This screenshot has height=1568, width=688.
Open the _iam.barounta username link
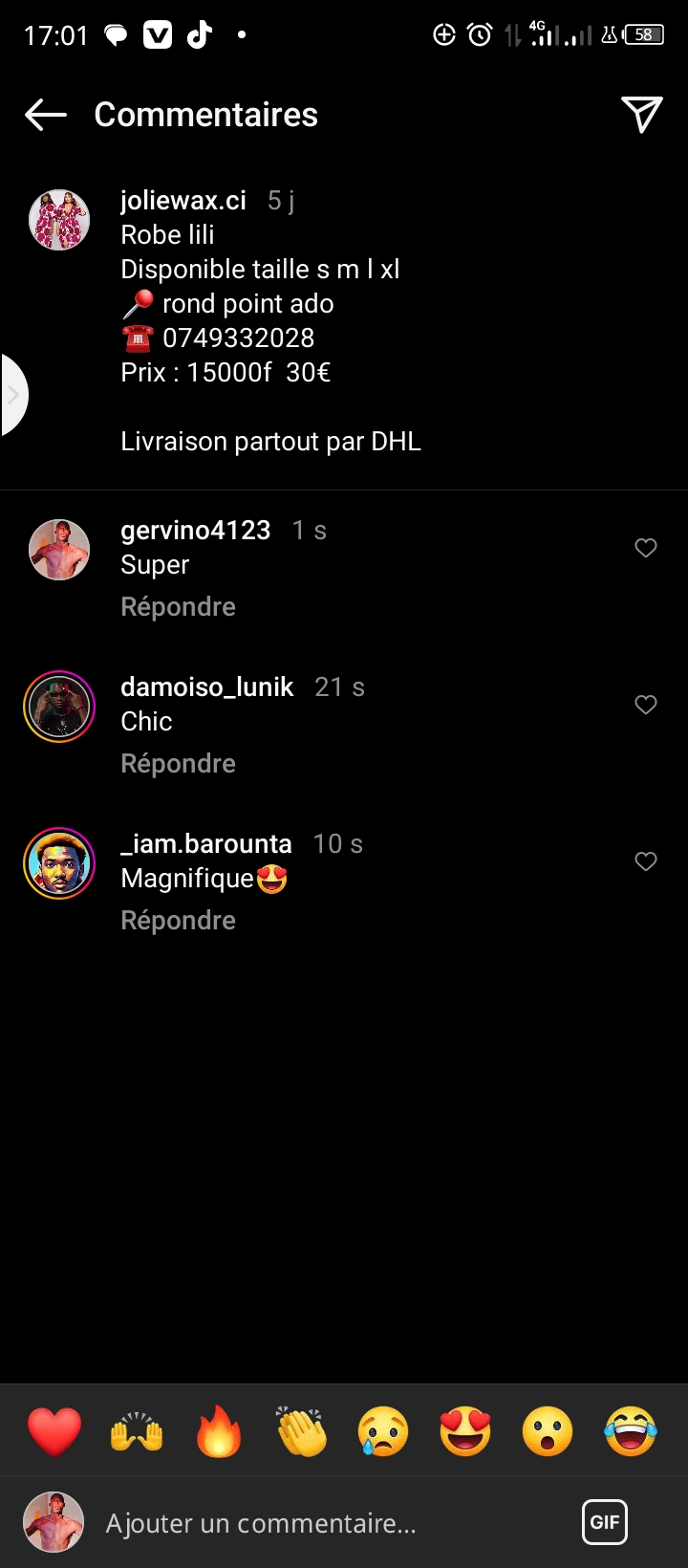click(x=206, y=844)
